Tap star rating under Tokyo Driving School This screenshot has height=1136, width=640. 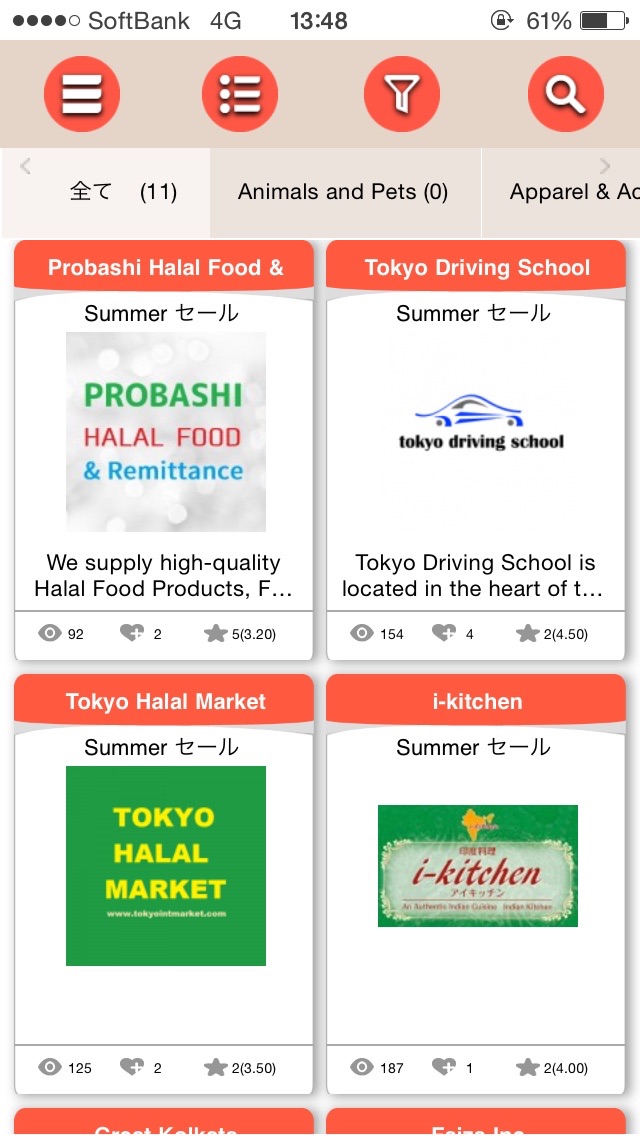click(551, 634)
